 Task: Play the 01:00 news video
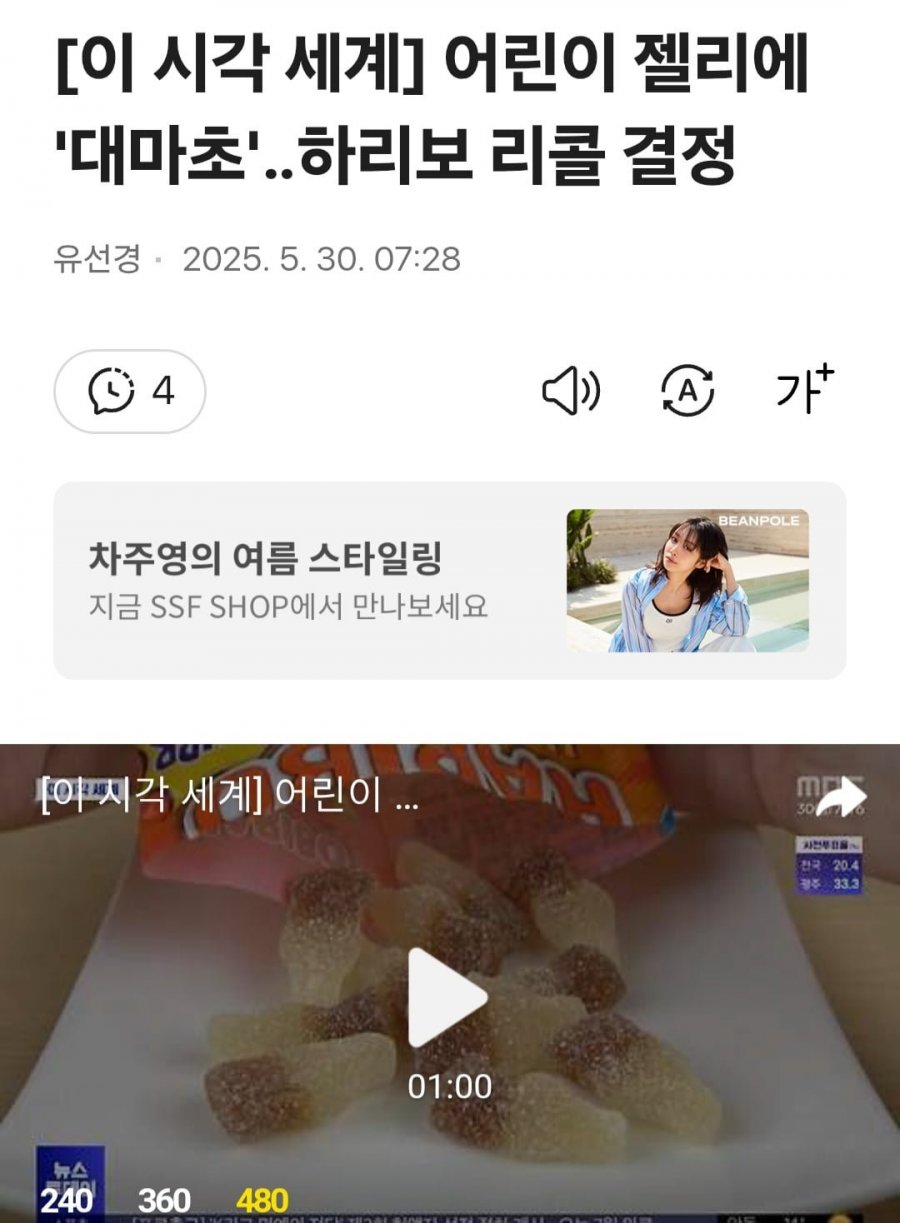tap(449, 997)
